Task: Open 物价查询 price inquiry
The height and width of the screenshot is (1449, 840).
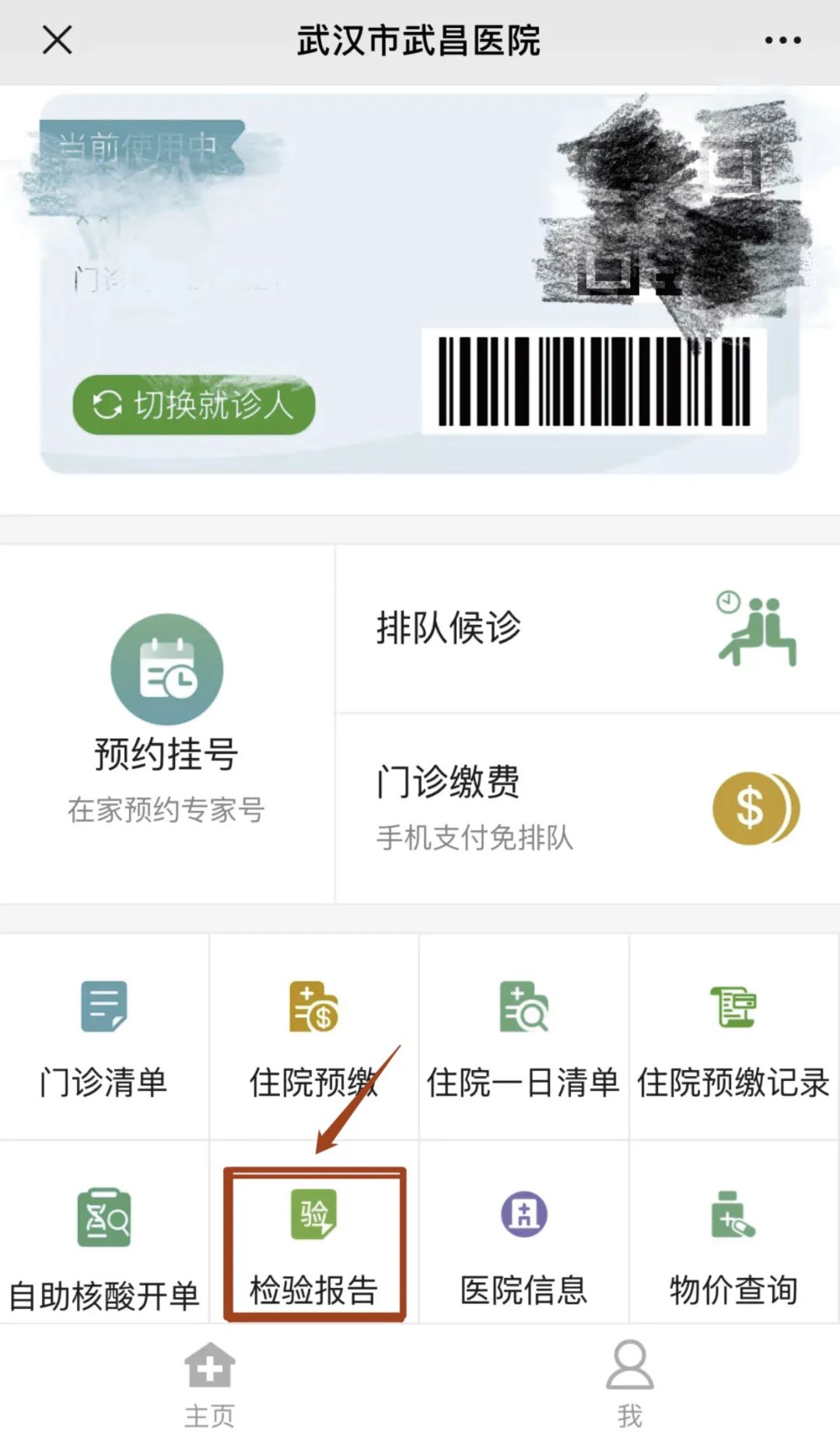Action: (x=734, y=1233)
